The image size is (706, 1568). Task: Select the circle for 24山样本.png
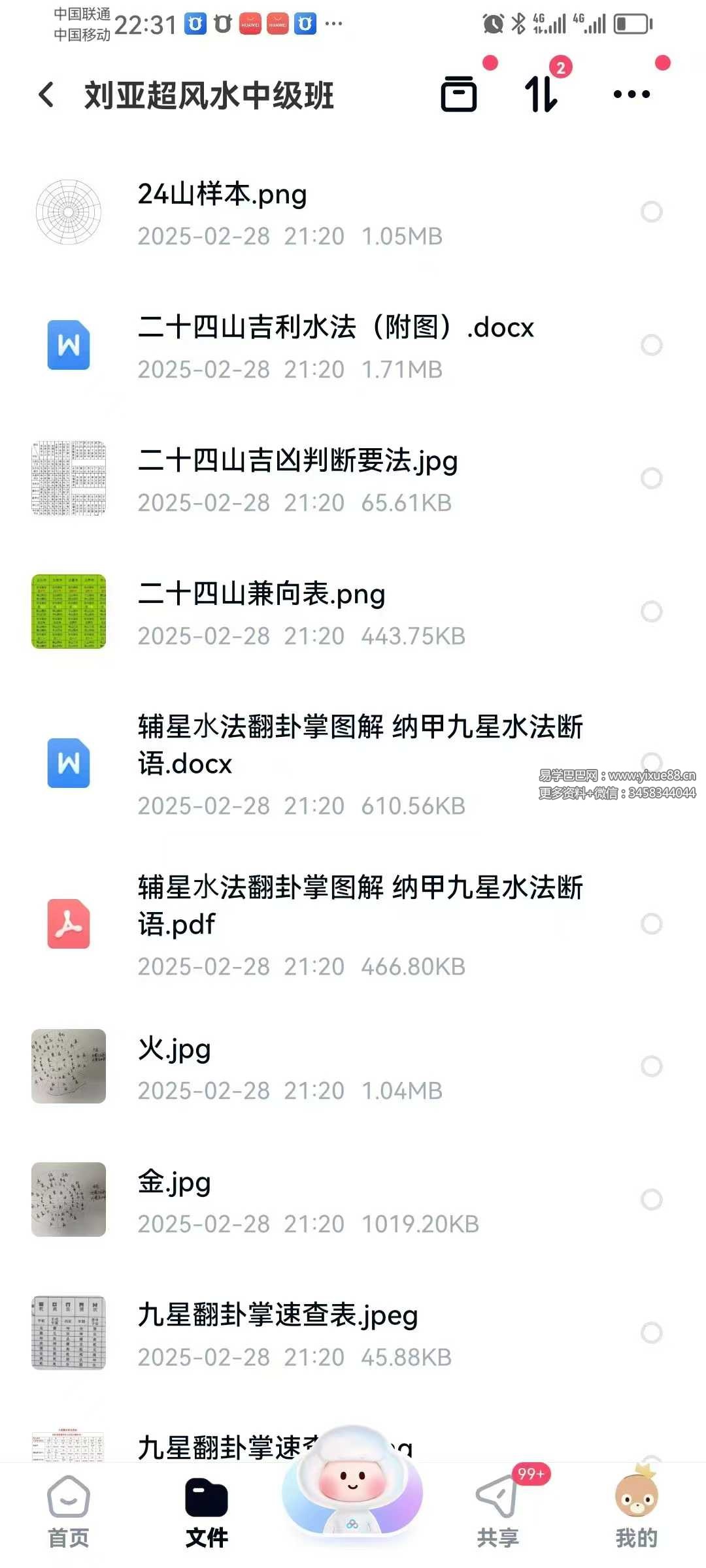point(651,212)
